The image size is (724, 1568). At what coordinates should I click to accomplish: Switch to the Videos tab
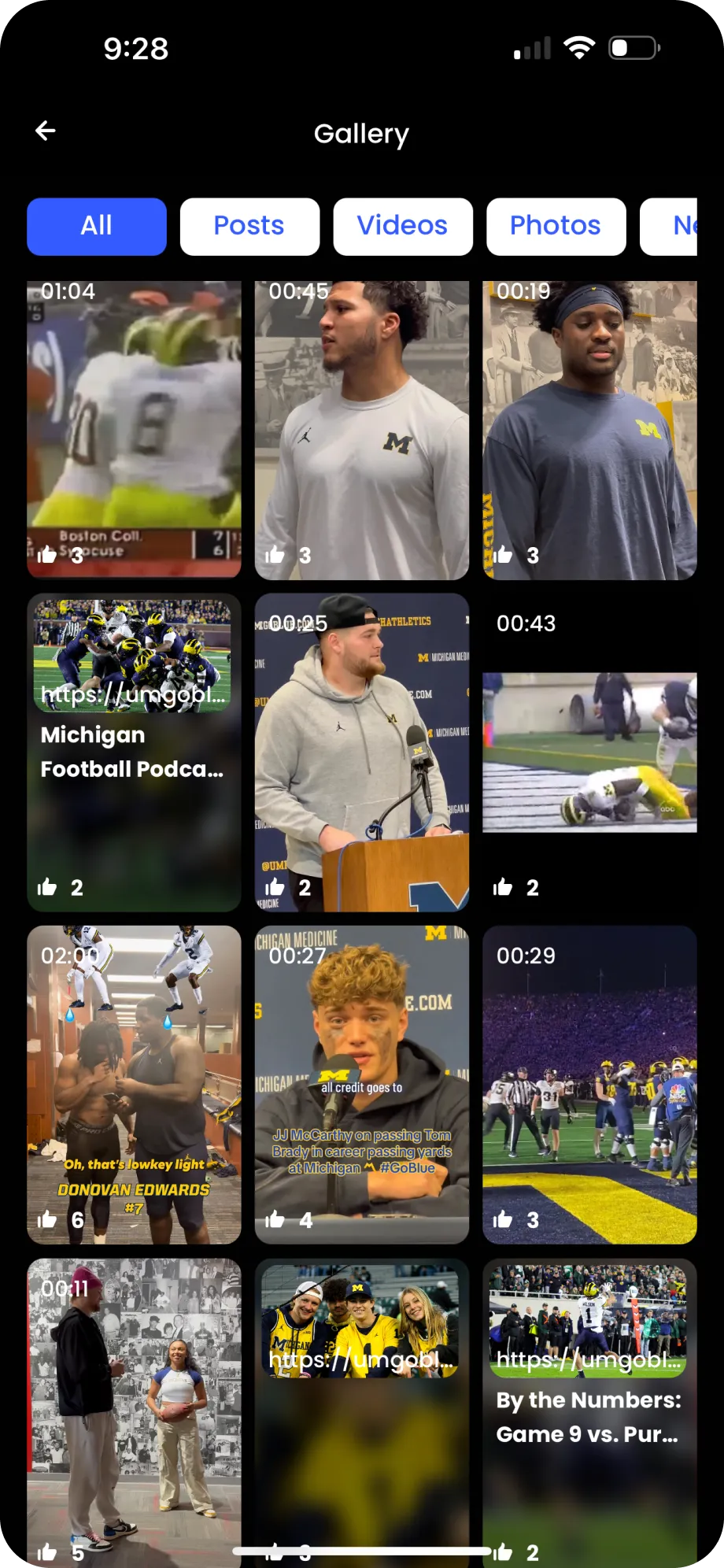pos(402,226)
